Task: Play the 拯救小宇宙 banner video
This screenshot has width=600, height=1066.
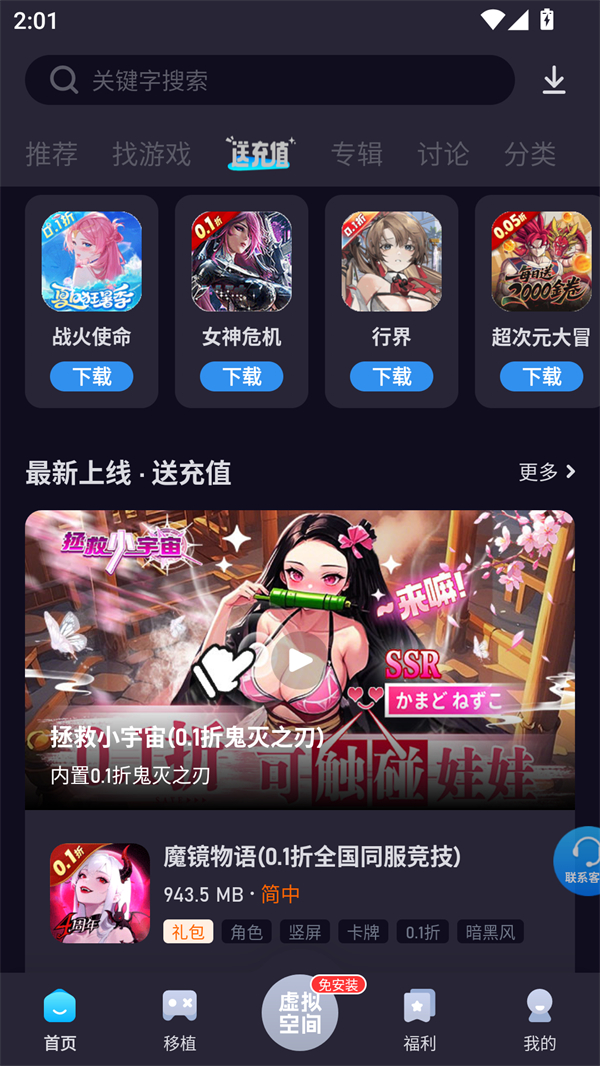Action: tap(299, 660)
